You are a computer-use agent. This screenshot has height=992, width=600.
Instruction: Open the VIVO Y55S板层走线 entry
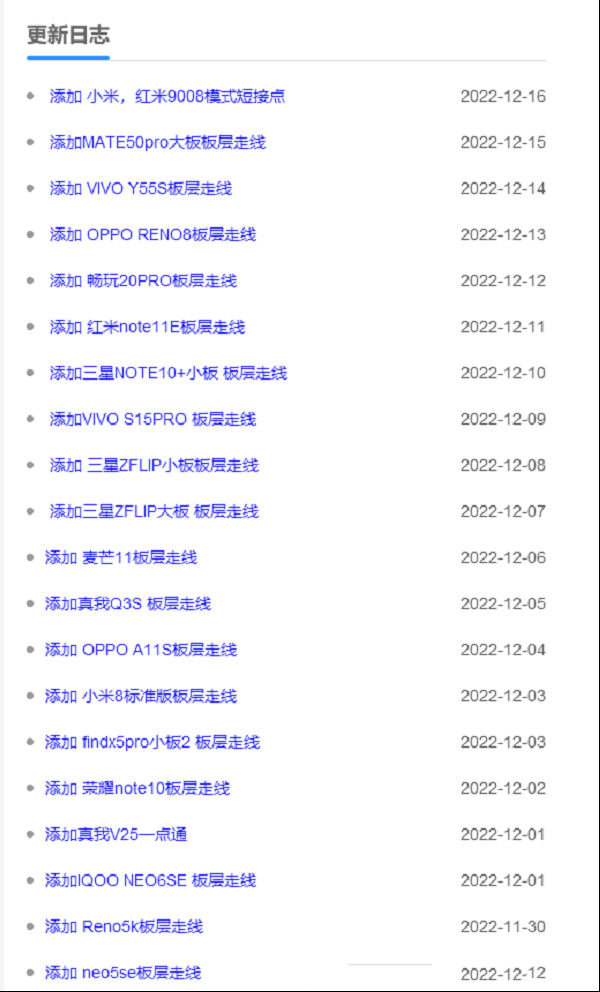(x=141, y=189)
